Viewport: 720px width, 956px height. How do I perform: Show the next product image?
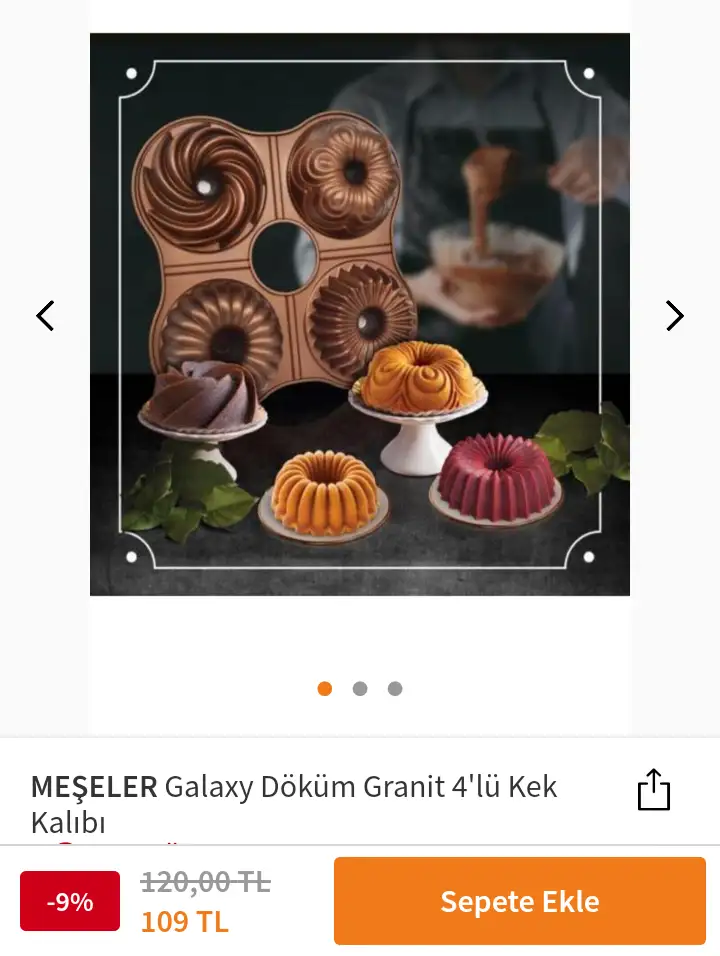(675, 316)
